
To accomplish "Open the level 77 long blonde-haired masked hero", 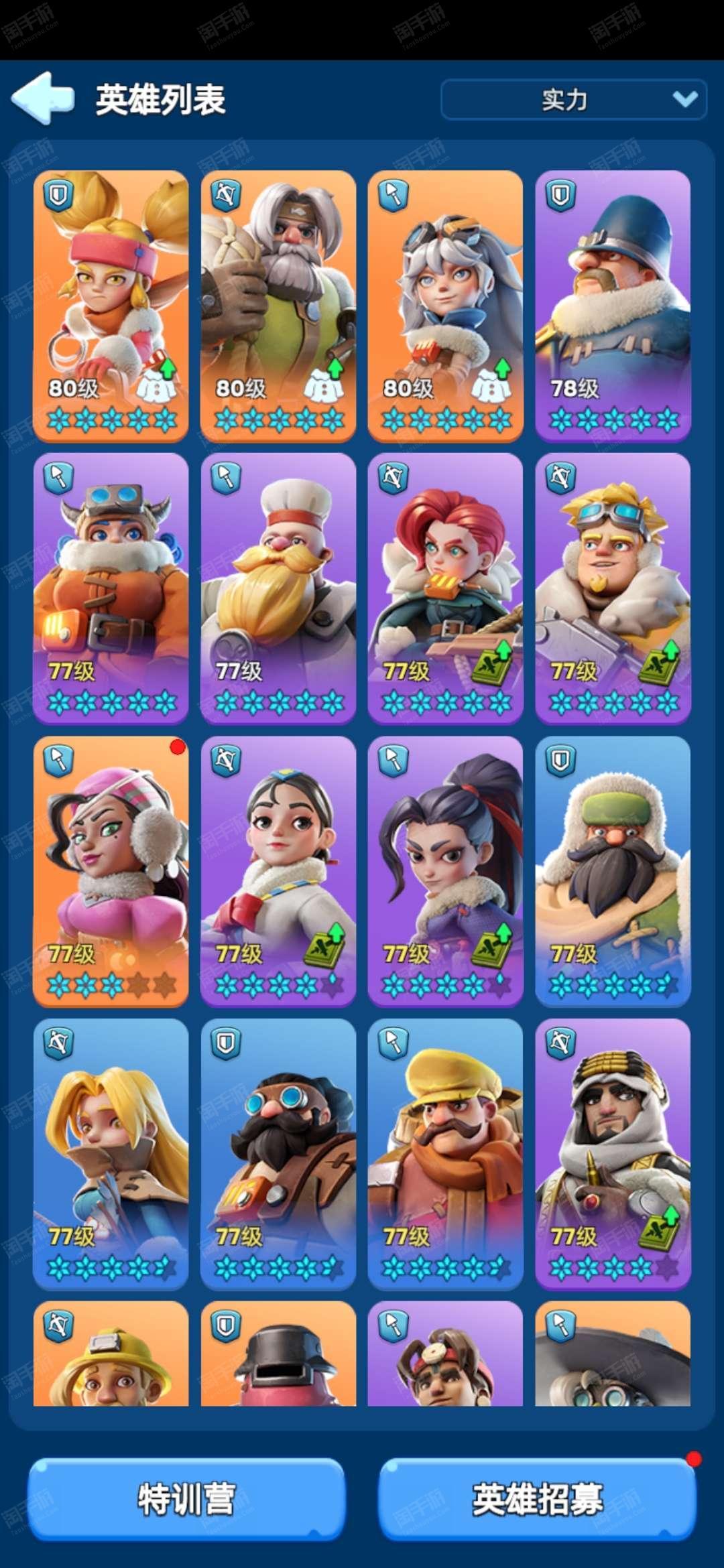I will point(111,1153).
